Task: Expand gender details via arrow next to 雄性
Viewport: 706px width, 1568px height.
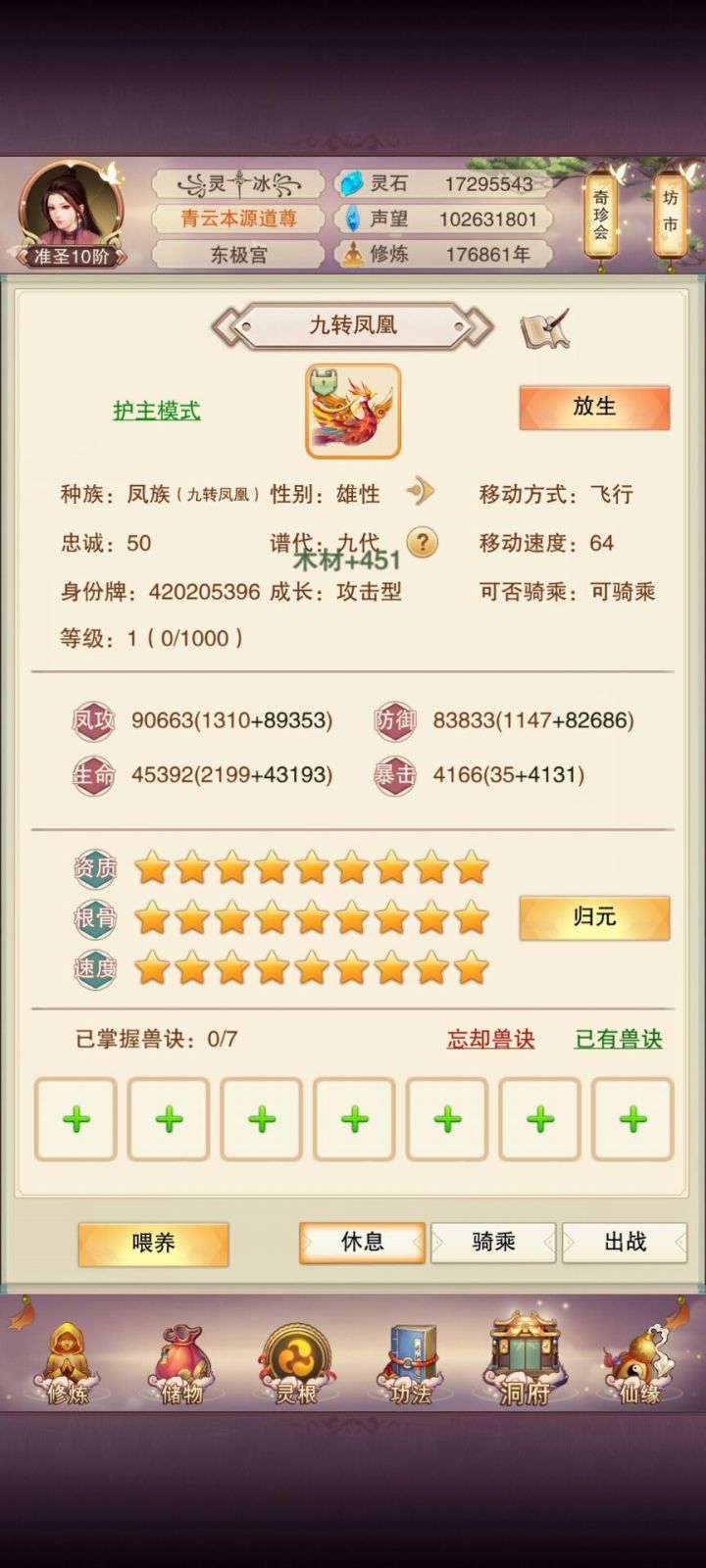Action: [422, 493]
